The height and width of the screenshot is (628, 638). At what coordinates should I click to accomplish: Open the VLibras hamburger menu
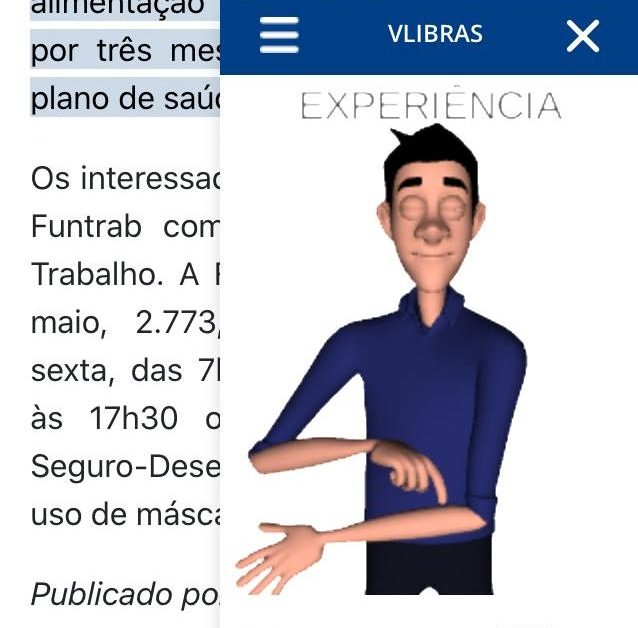279,35
